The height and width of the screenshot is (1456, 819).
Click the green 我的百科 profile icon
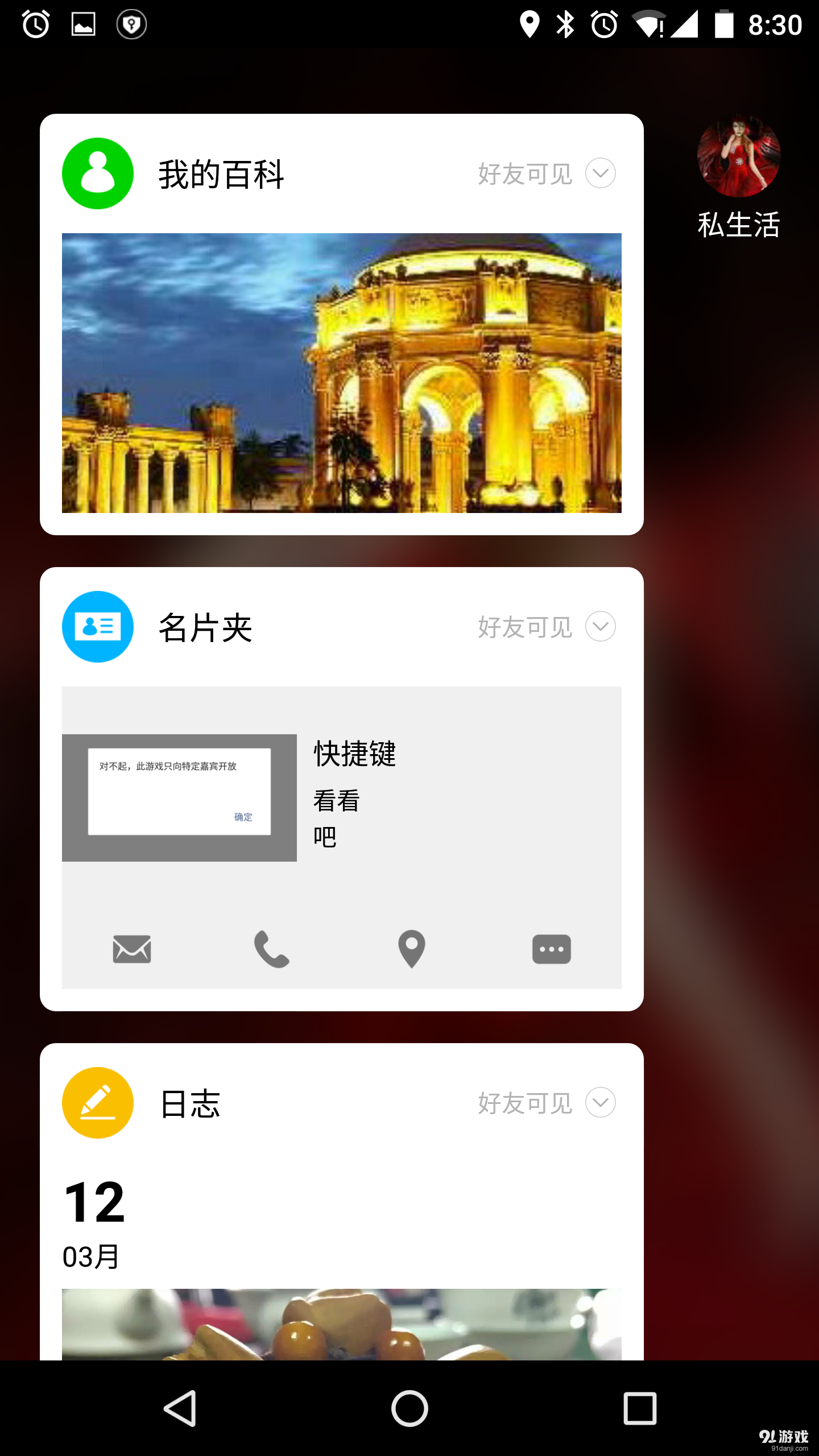pos(97,173)
